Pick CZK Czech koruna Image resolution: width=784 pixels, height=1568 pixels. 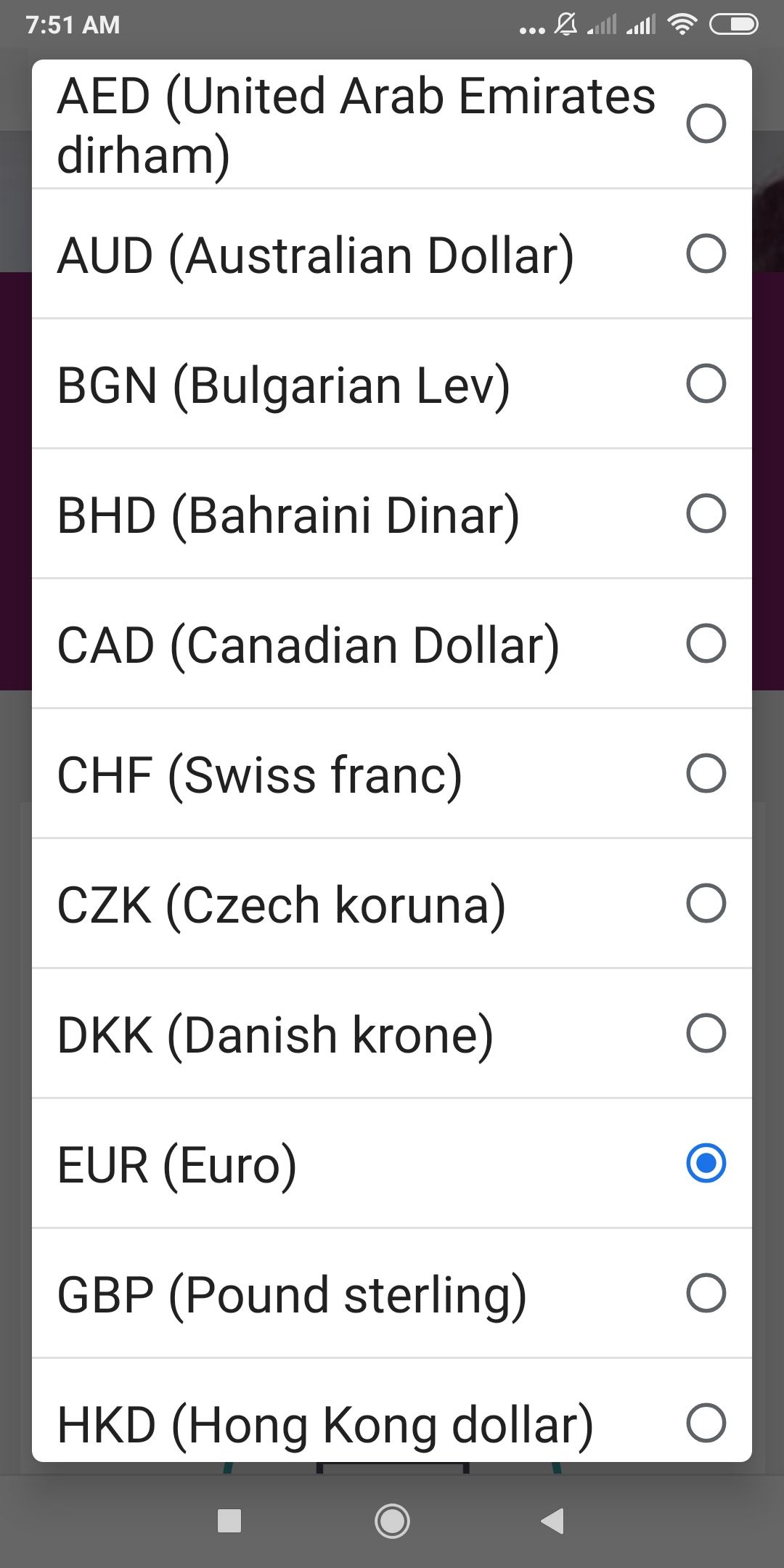392,904
